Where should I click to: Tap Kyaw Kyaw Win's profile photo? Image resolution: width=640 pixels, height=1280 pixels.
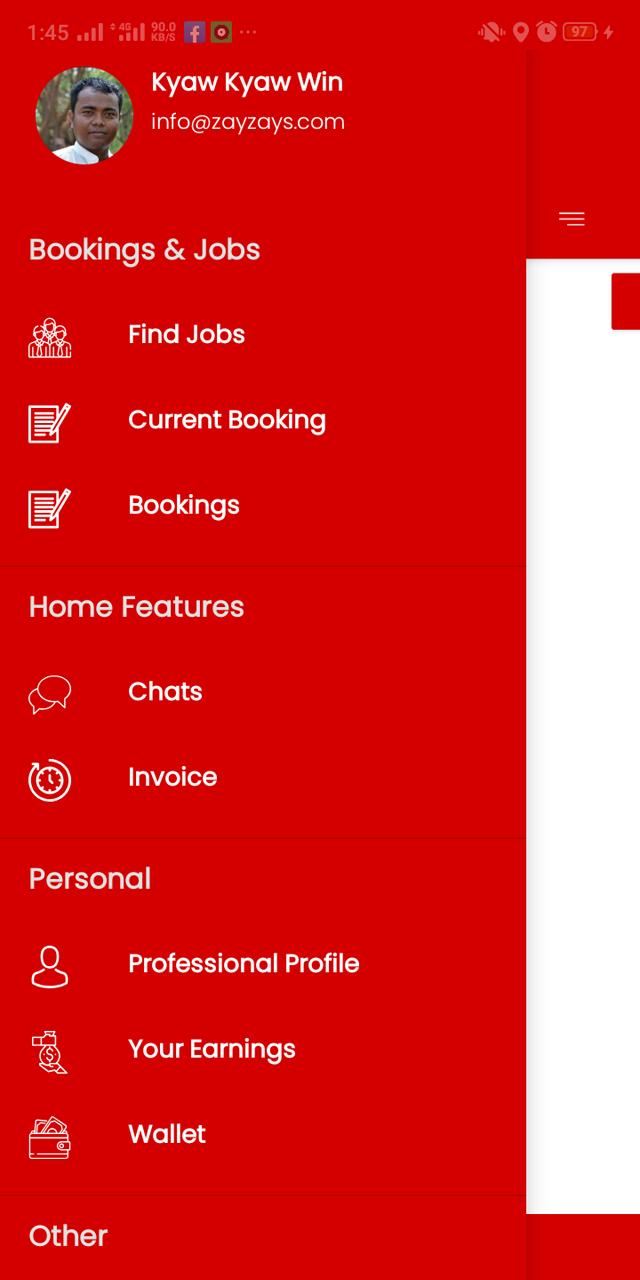tap(84, 115)
